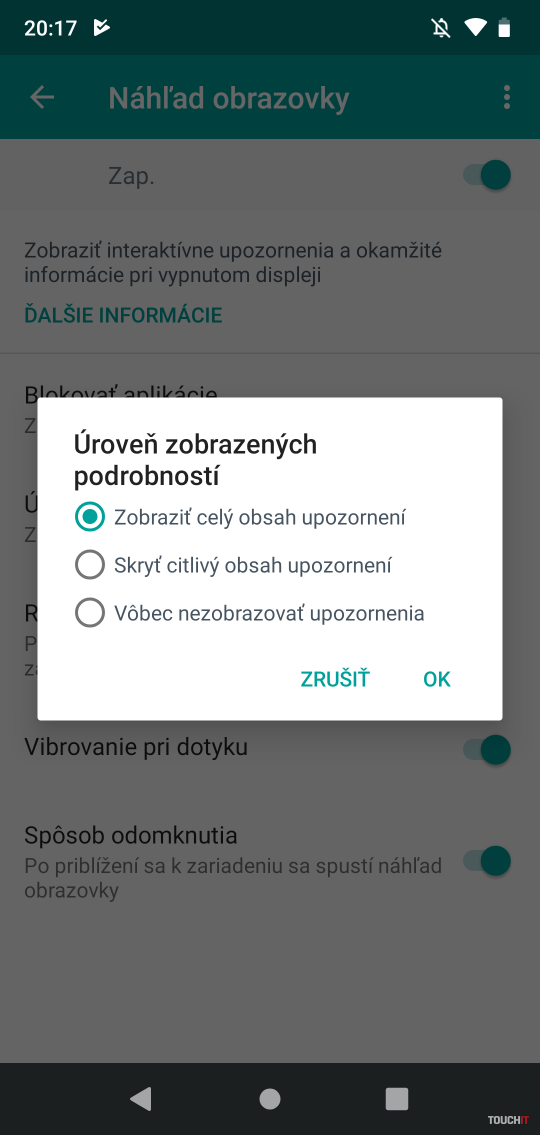The image size is (540, 1135).
Task: Tap ZRUŠIŤ to cancel the dialog
Action: coord(335,679)
